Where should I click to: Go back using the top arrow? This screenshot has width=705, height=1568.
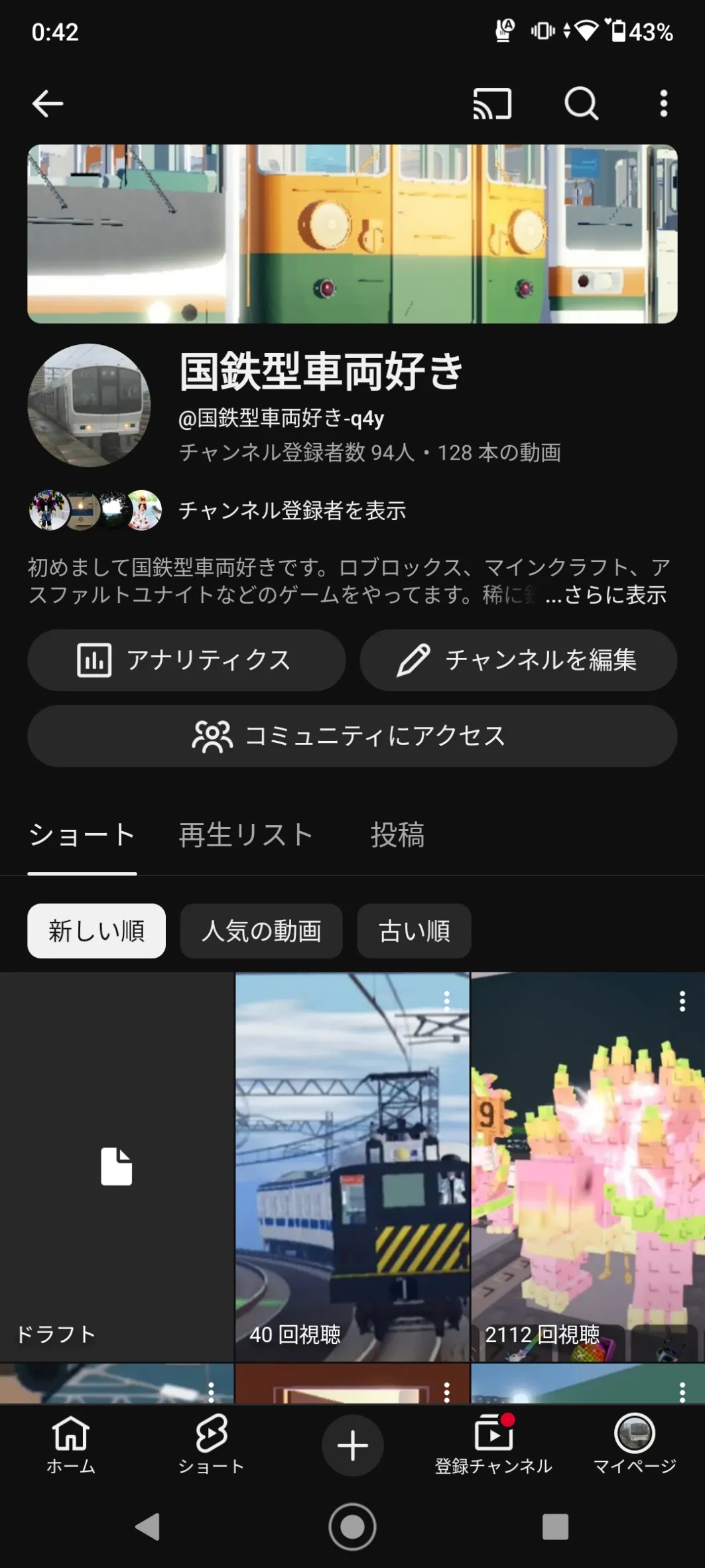click(x=48, y=103)
